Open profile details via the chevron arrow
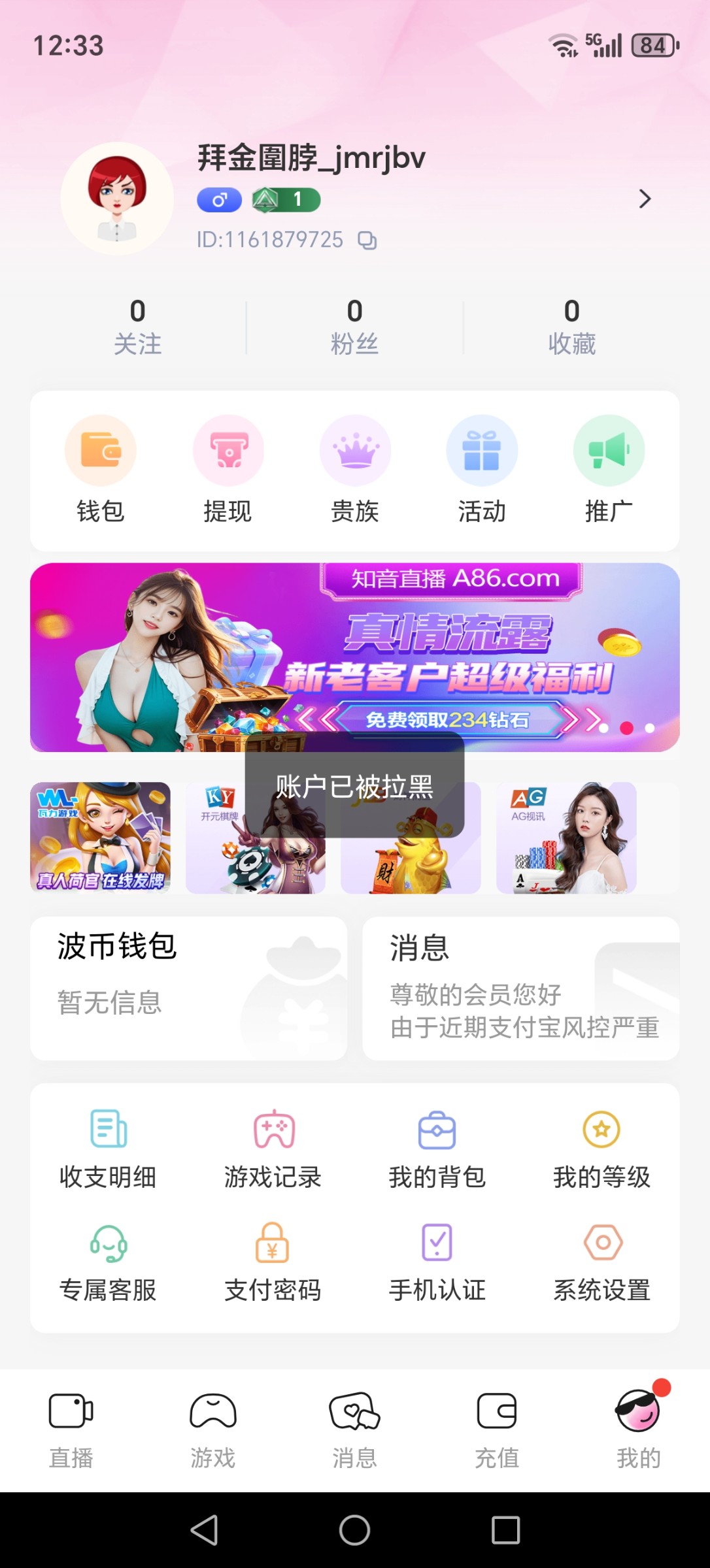The image size is (710, 1568). click(645, 199)
